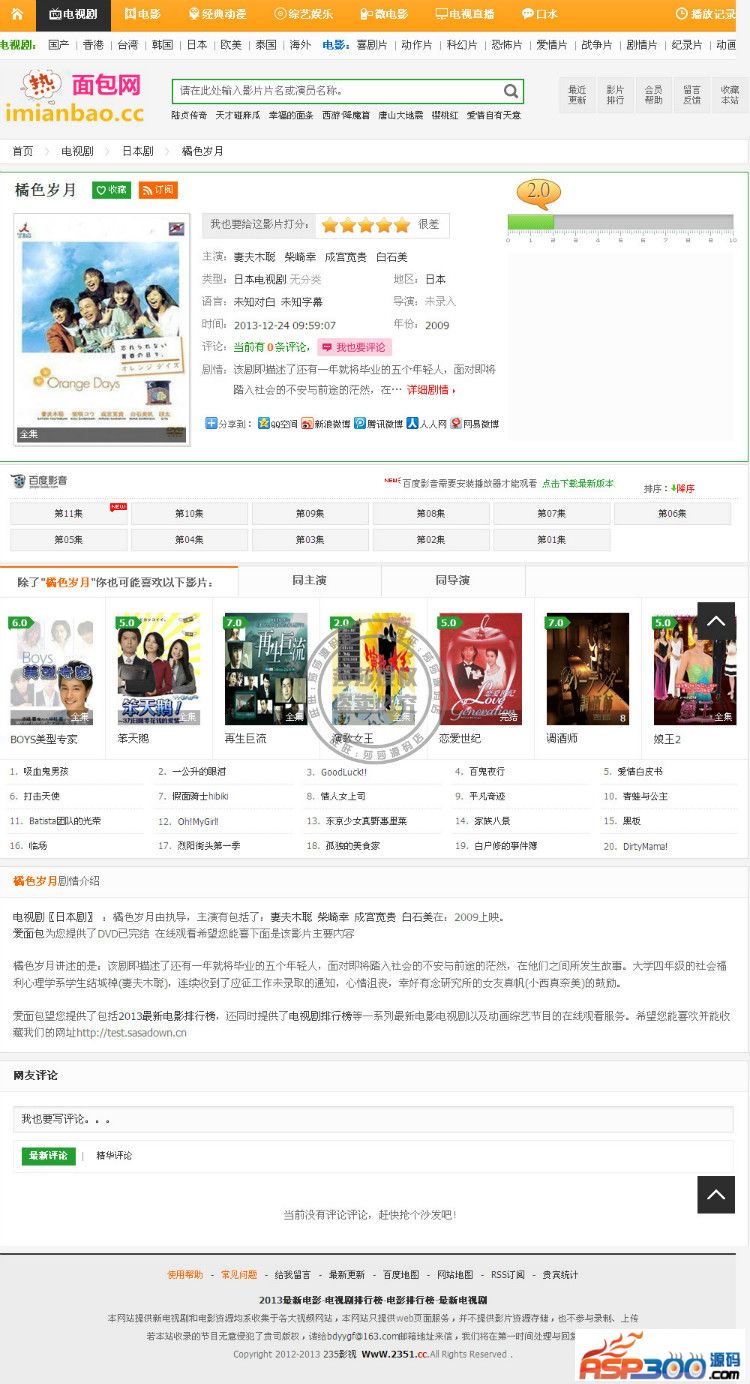Add 橘色岁月 to favorites with 收藏
This screenshot has height=1384, width=750.
(112, 190)
